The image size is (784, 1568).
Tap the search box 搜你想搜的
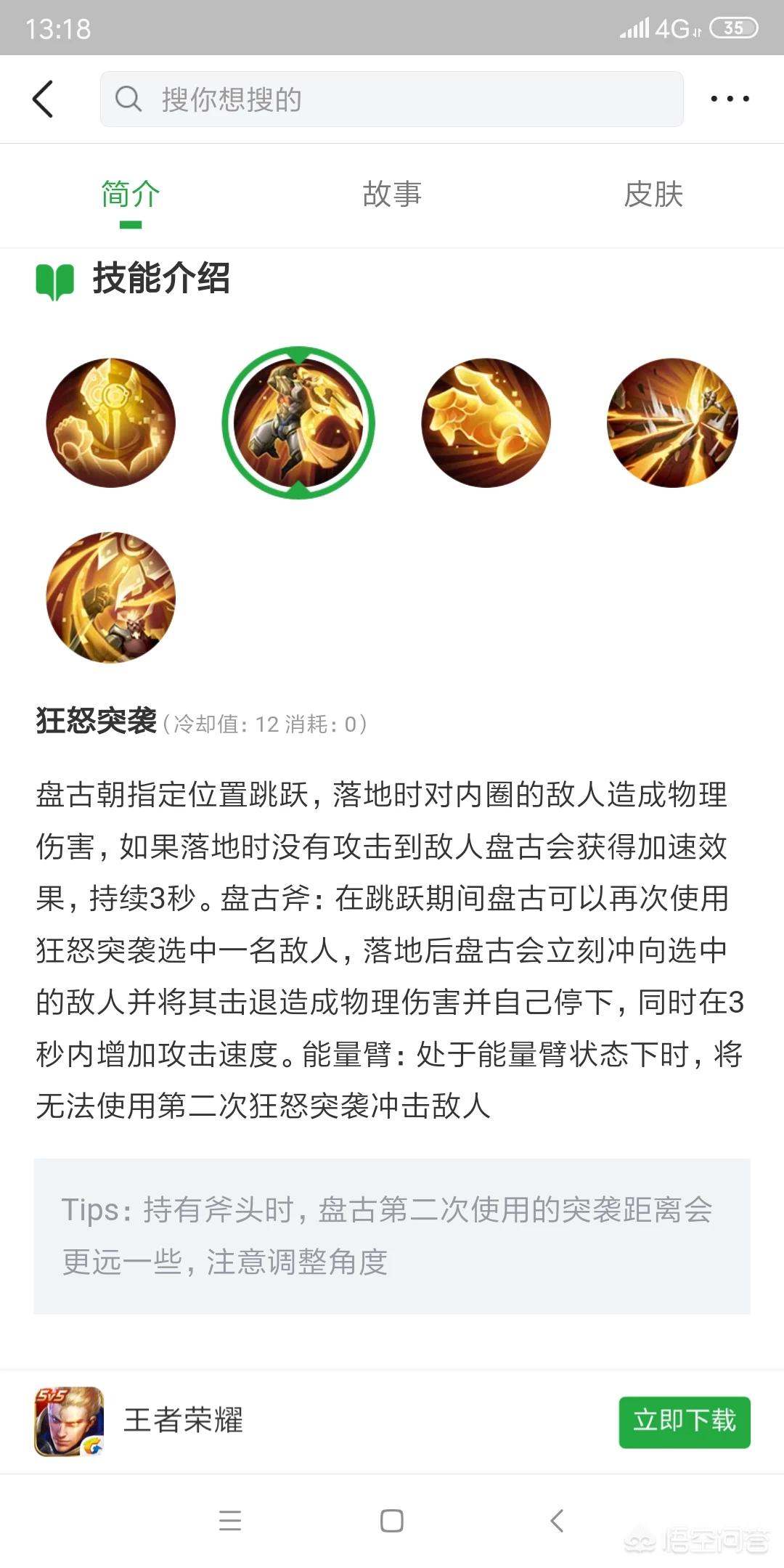click(x=392, y=99)
